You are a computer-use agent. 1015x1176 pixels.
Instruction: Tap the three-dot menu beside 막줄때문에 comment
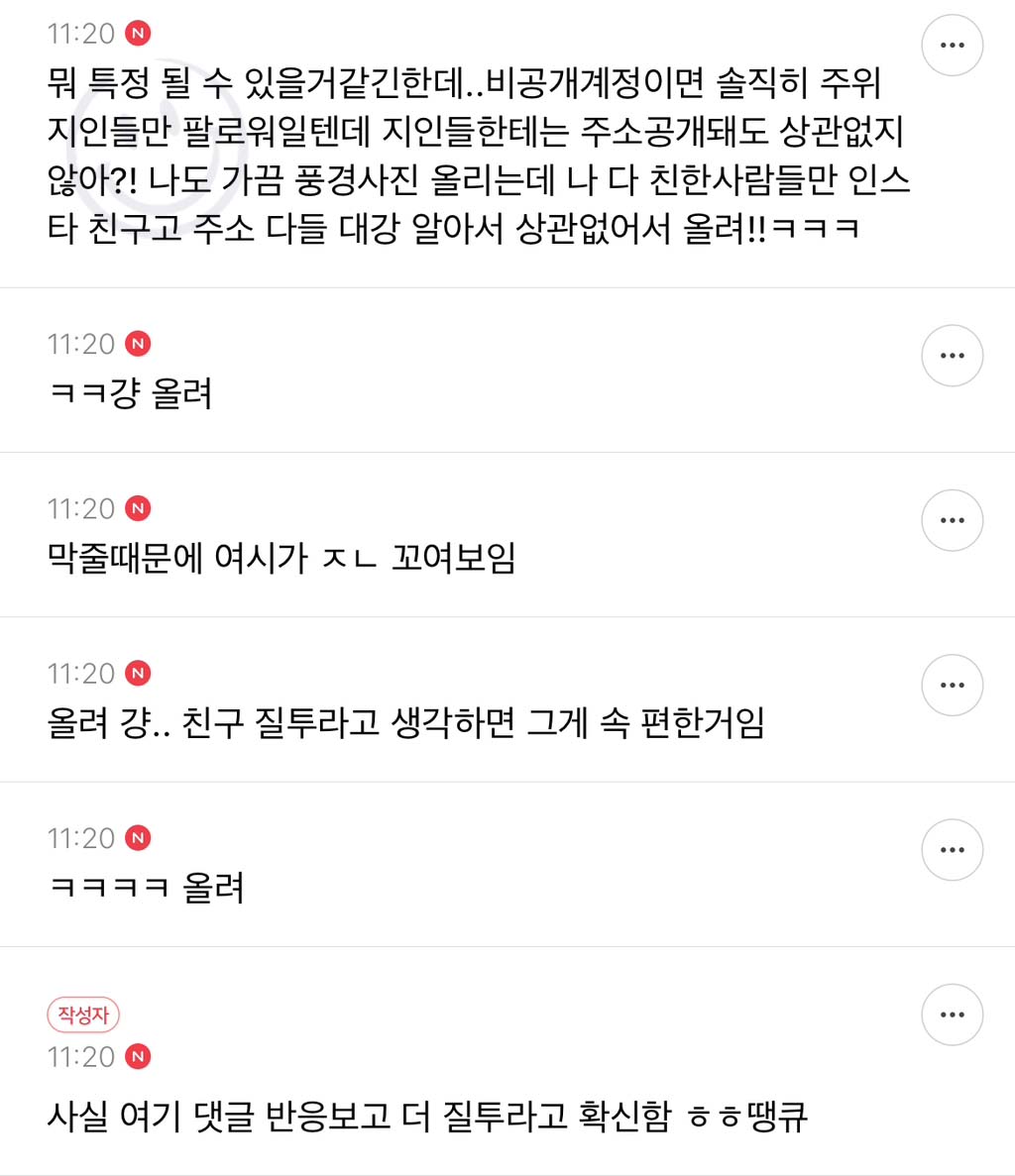(952, 520)
